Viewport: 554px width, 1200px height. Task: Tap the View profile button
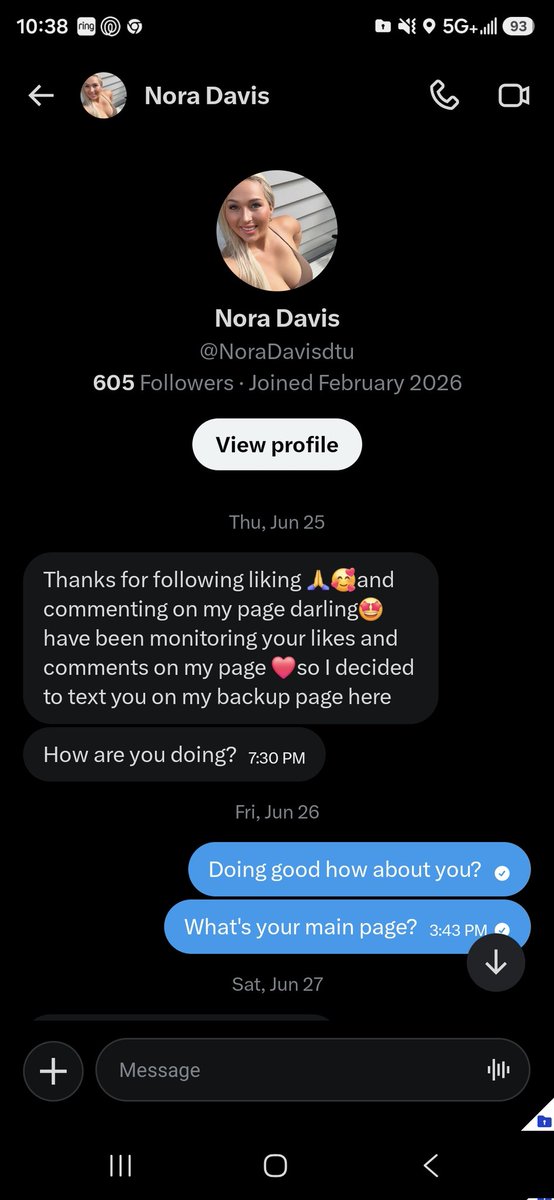coord(277,445)
